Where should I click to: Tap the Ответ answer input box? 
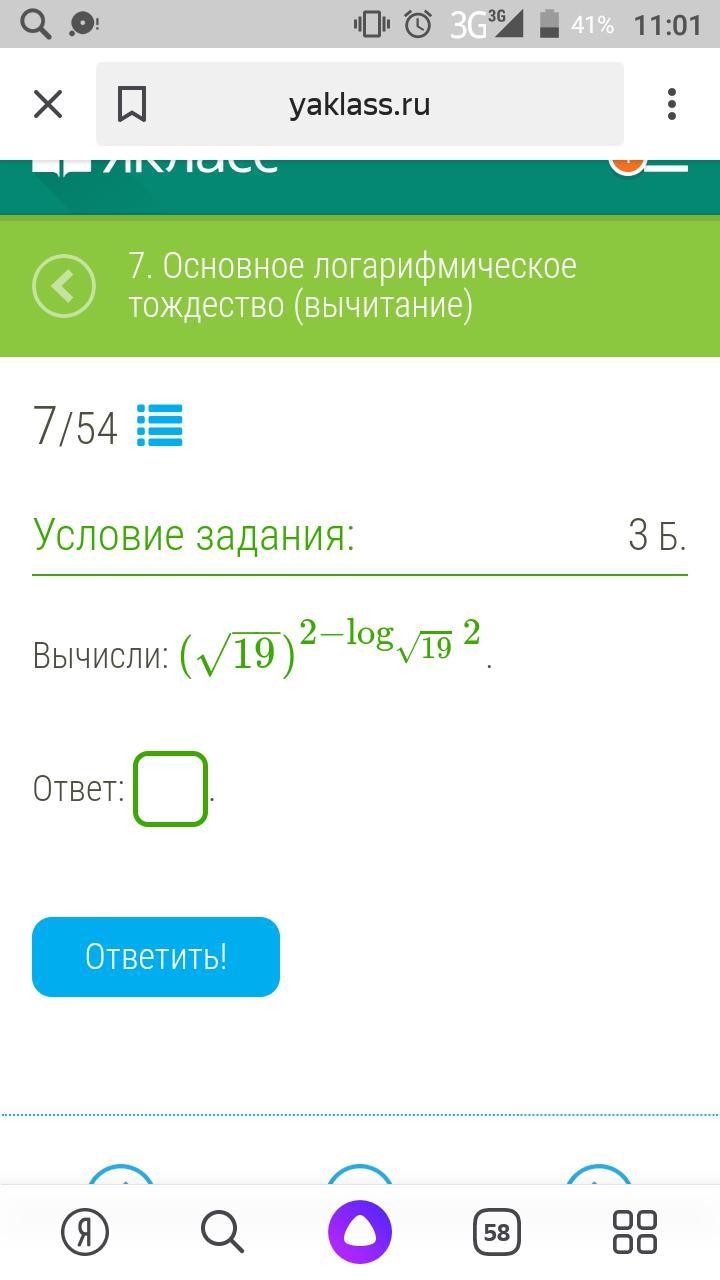click(x=171, y=789)
